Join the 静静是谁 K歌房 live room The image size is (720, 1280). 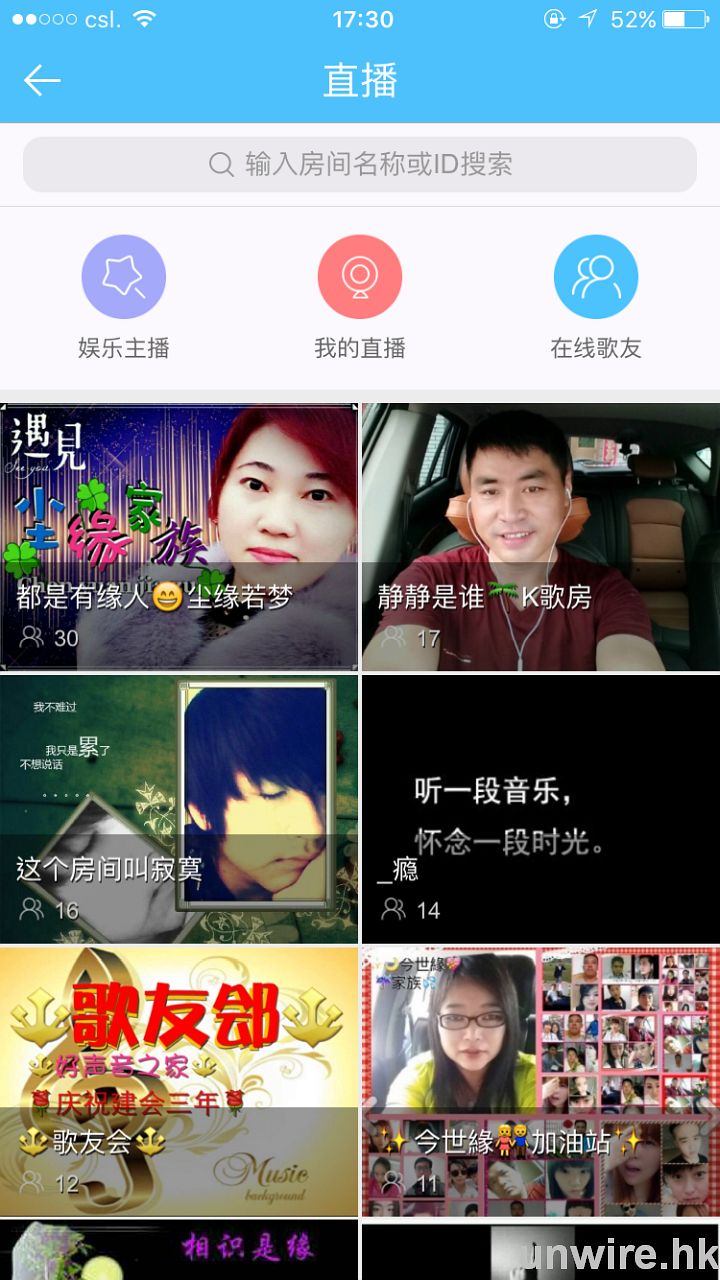pos(540,536)
